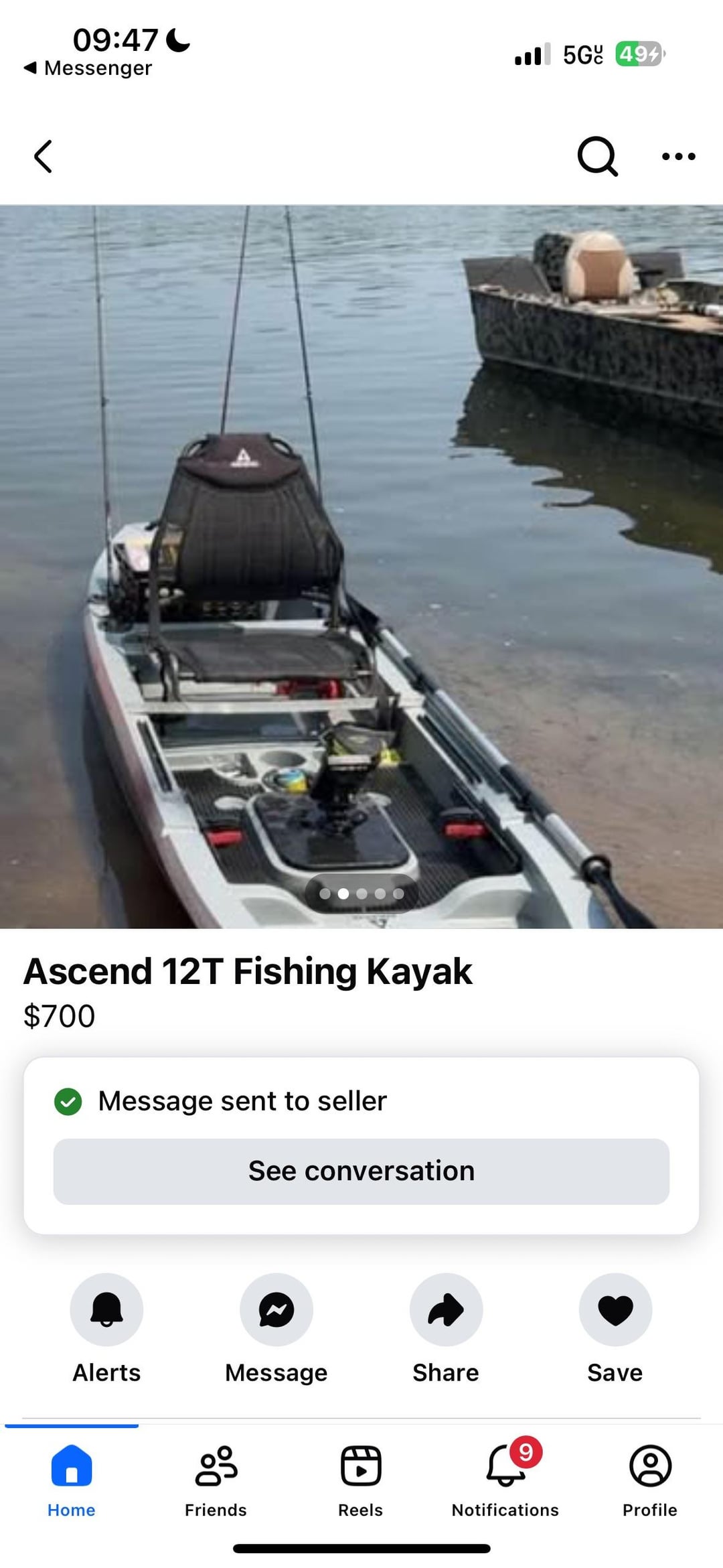Share the Ascend 12T listing

click(x=446, y=1310)
